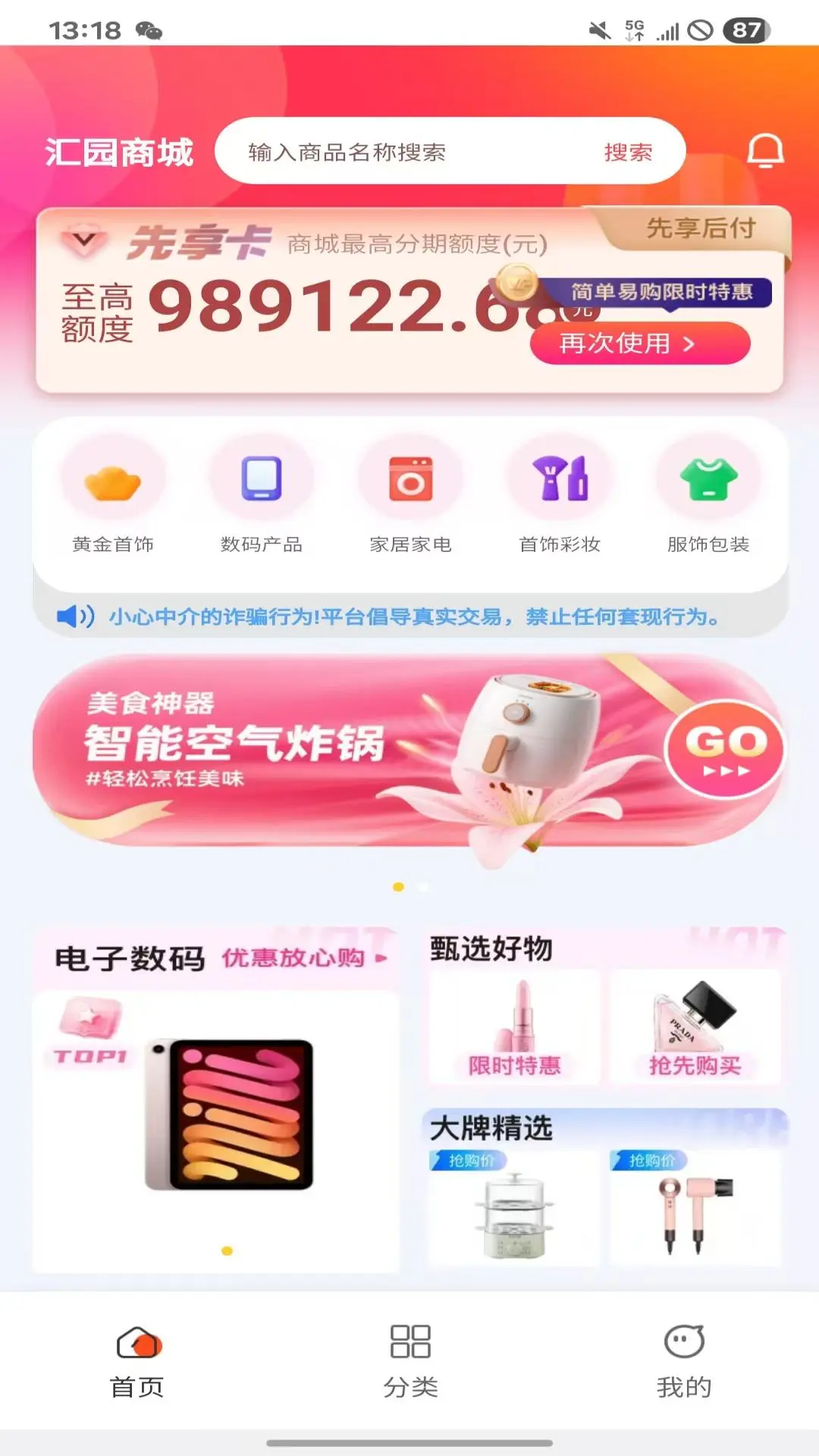
Task: Open the 智能空气炸锅 banner via GO
Action: pos(725,749)
